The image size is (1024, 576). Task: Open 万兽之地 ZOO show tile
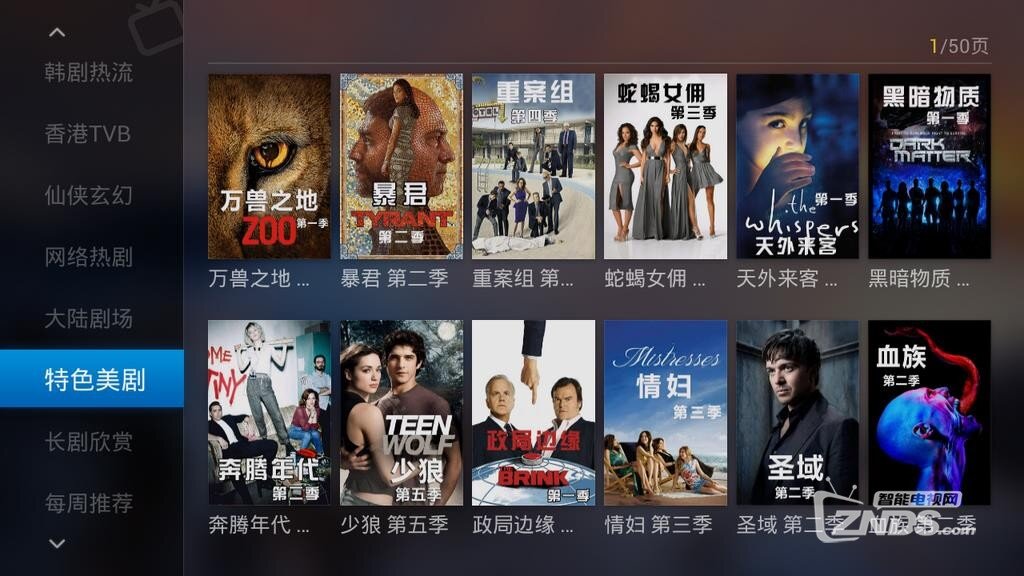[269, 166]
